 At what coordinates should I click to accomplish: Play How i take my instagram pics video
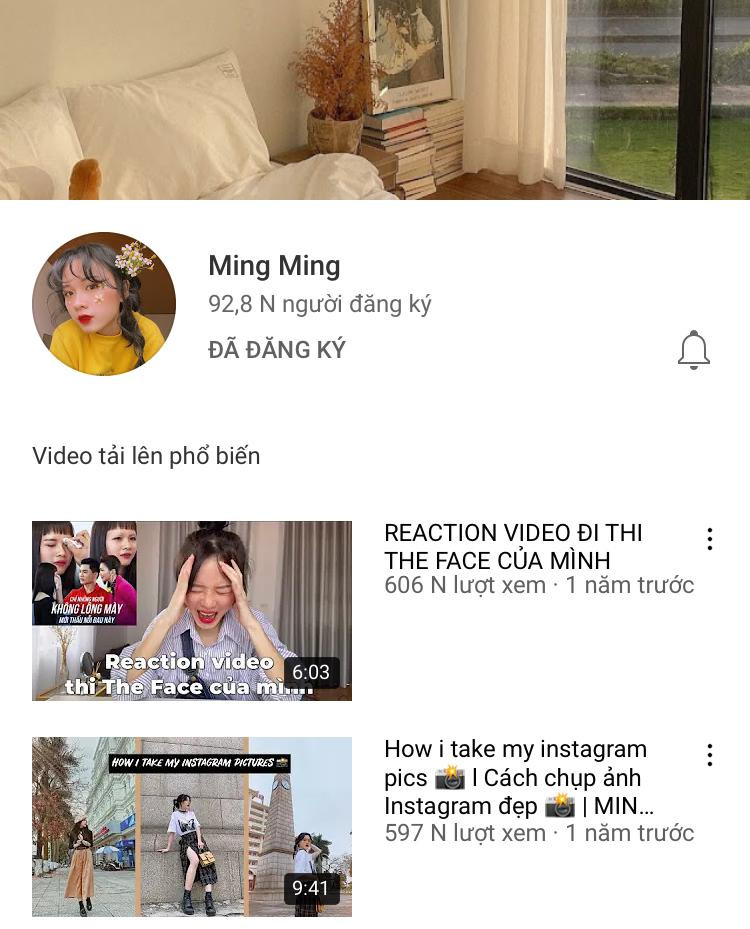pos(192,826)
